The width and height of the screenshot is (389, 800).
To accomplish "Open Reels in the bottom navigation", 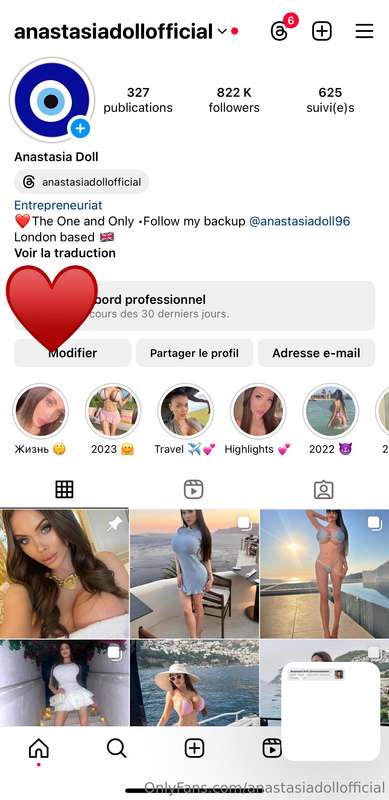I will 272,748.
